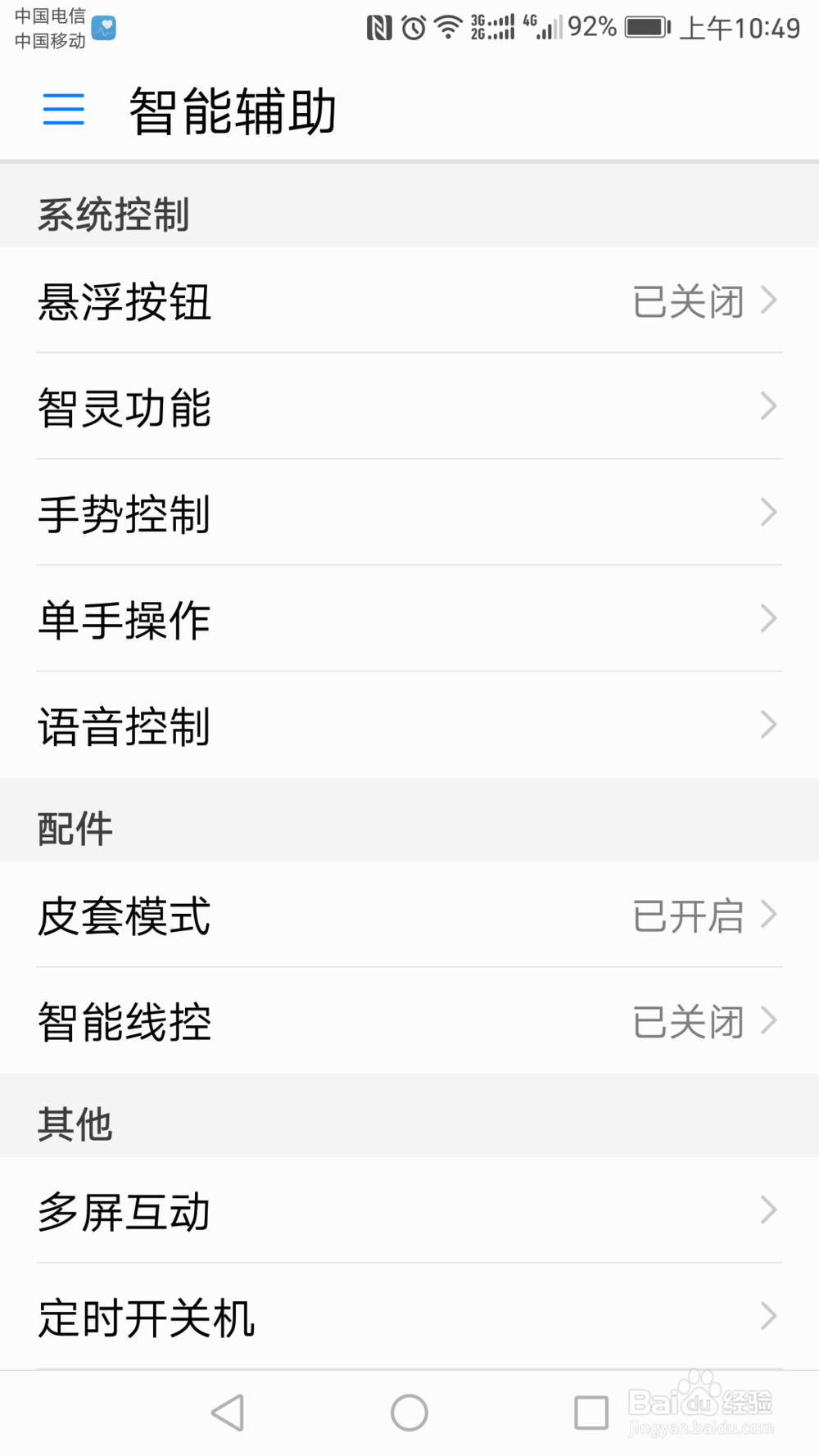Expand 语音控制 with its chevron
This screenshot has width=819, height=1456.
click(768, 724)
